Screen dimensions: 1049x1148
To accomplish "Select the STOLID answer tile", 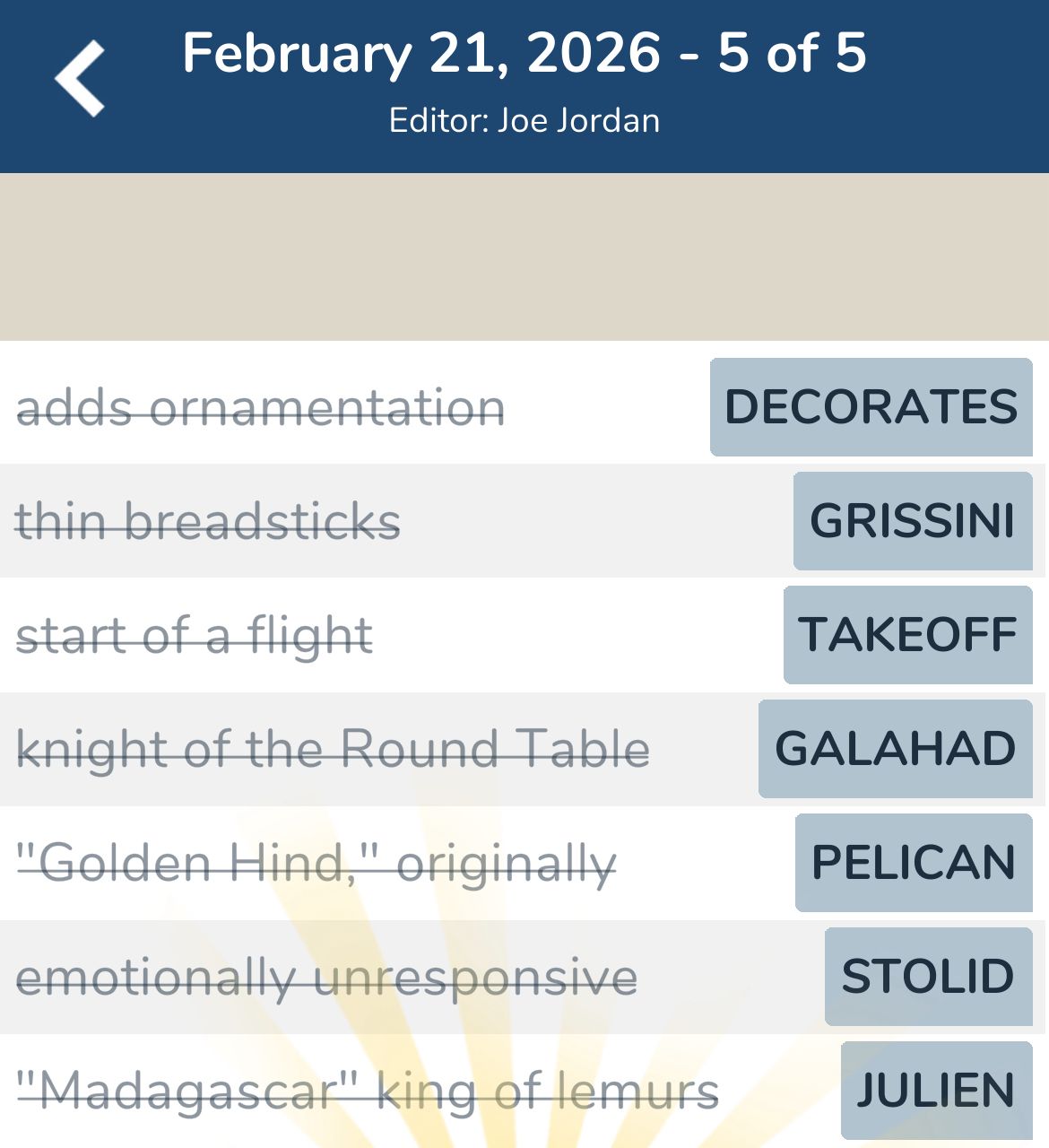I will tap(927, 977).
